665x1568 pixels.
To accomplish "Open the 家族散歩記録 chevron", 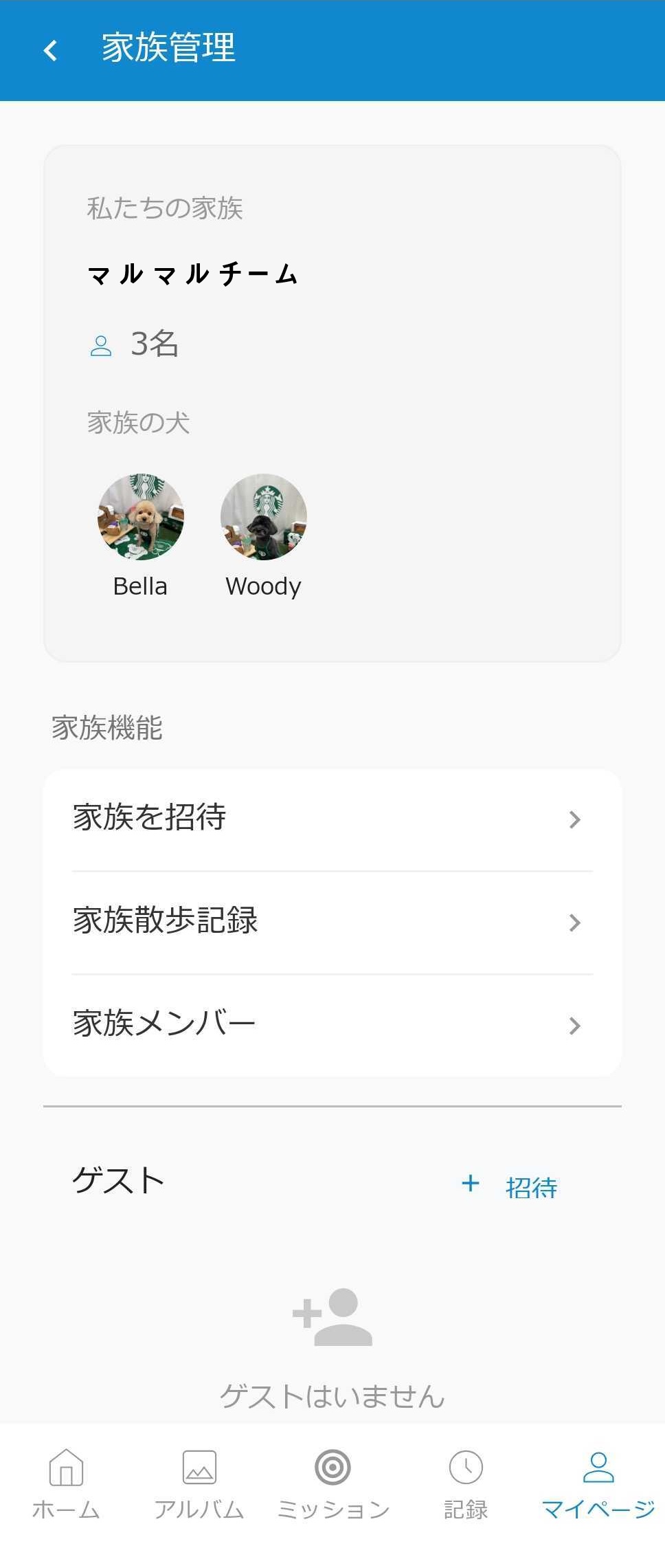I will click(575, 923).
